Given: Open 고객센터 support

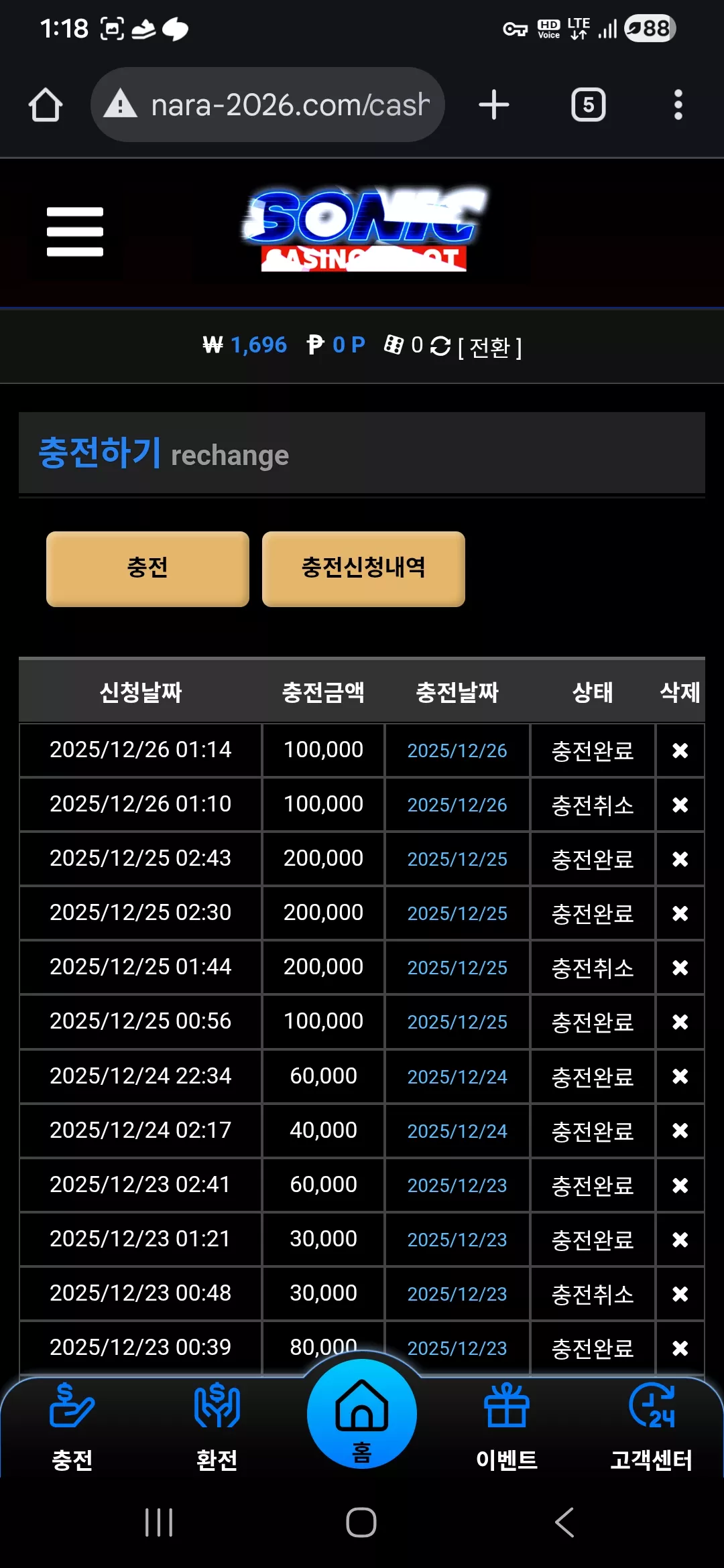Looking at the screenshot, I should pos(651,1426).
